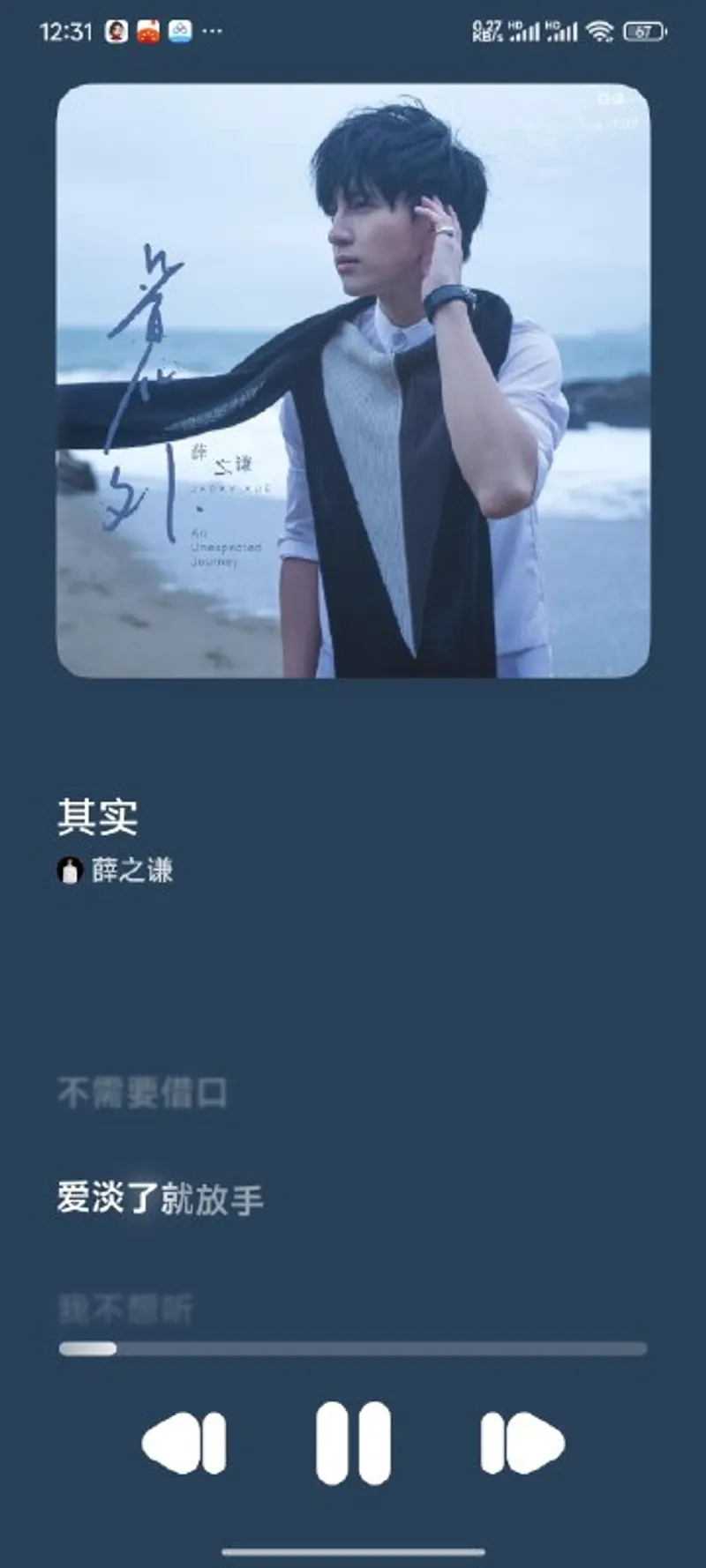Skip to the next track

[x=522, y=1443]
